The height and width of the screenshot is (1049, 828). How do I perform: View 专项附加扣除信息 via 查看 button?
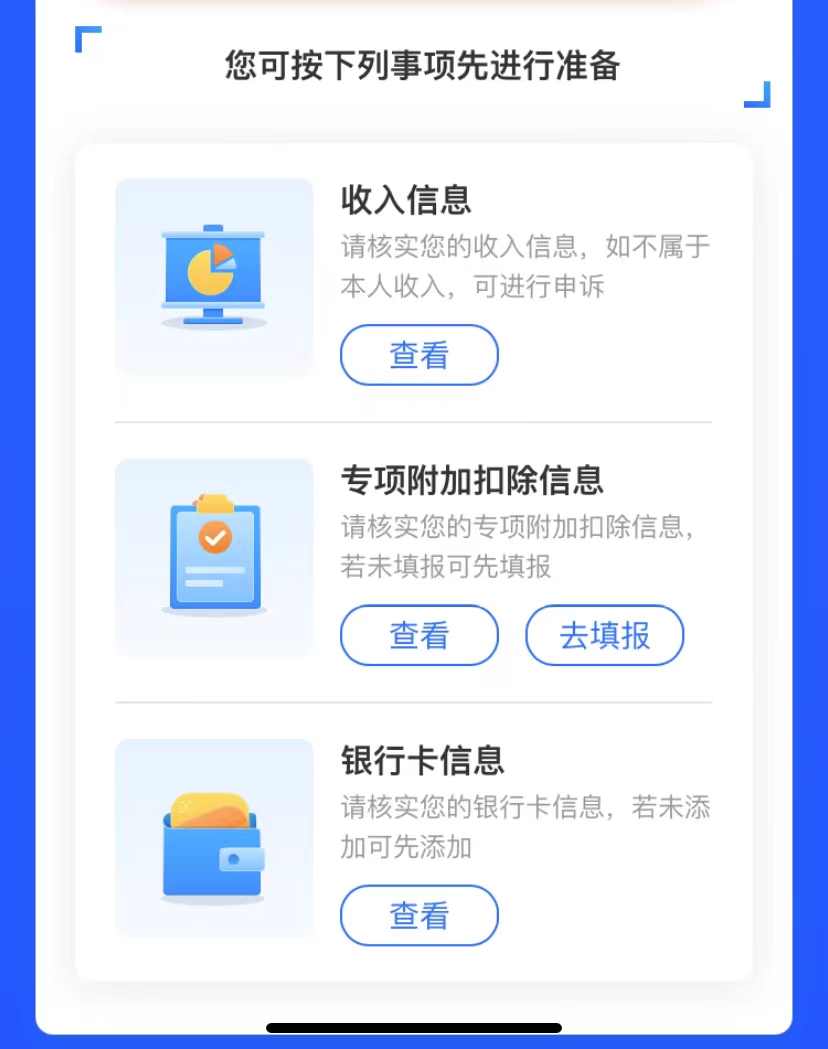(x=419, y=635)
